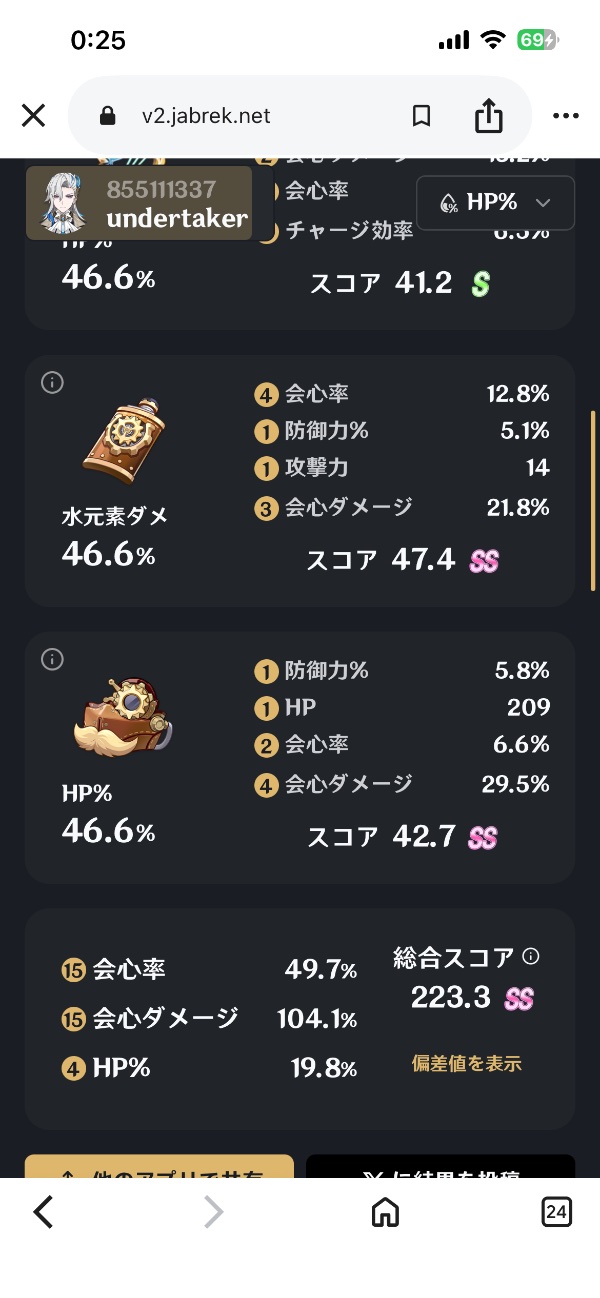Open the browser overflow menu
The width and height of the screenshot is (600, 1298).
pos(566,116)
